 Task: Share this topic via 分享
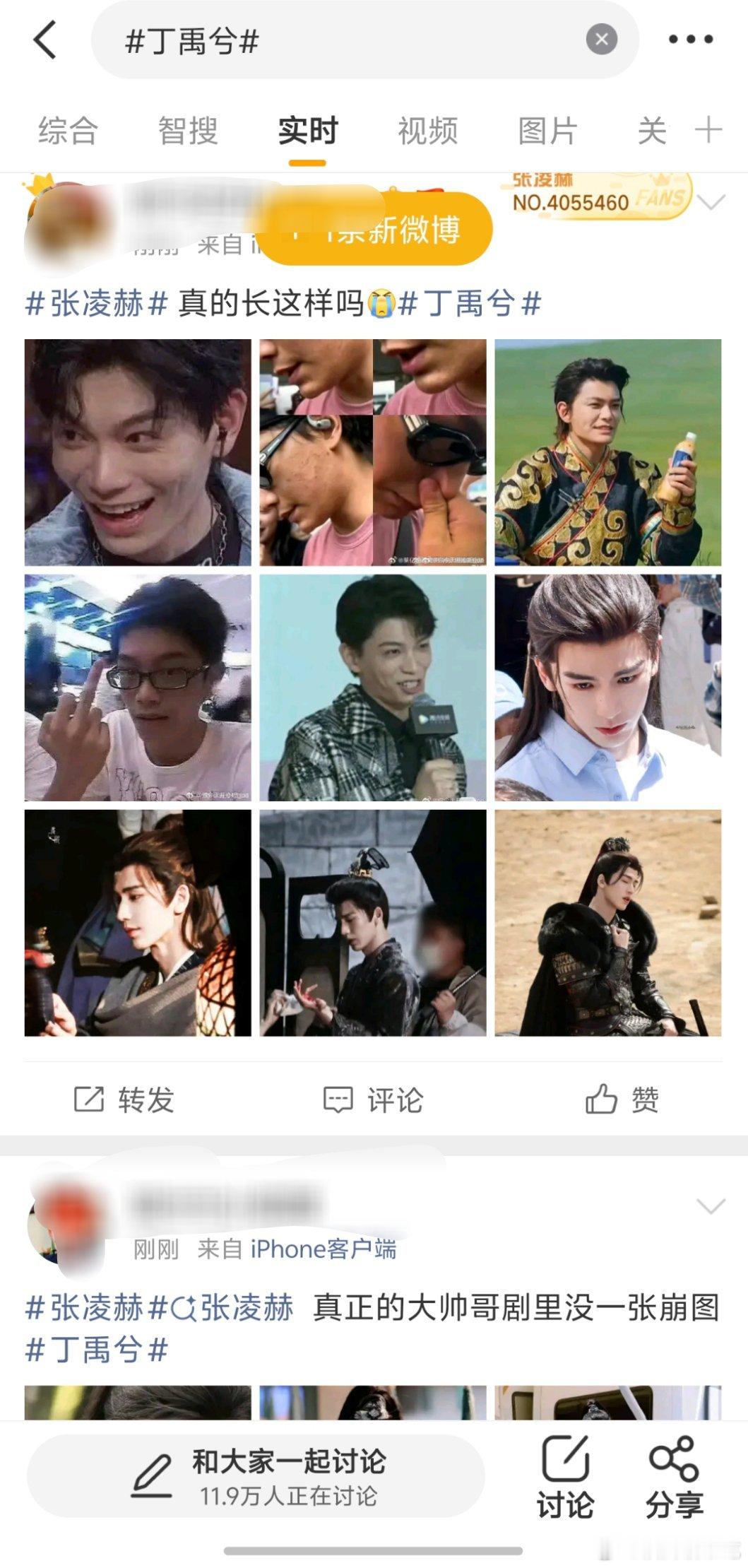[674, 1476]
